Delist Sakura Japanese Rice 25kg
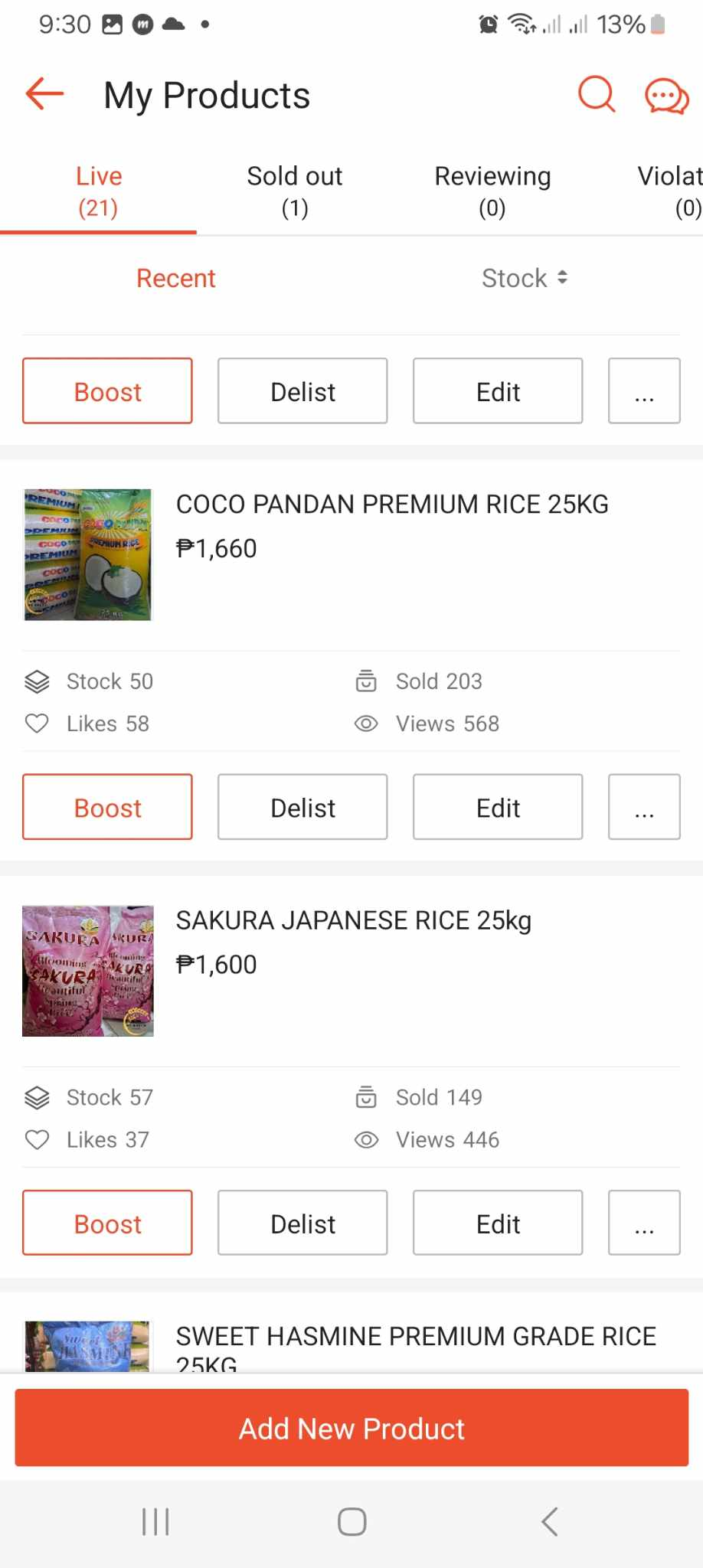703x1568 pixels. pos(302,1223)
